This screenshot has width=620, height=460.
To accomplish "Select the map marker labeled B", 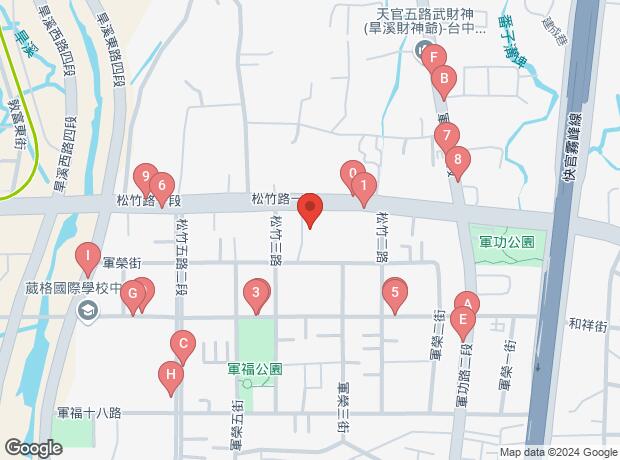I will (x=444, y=78).
